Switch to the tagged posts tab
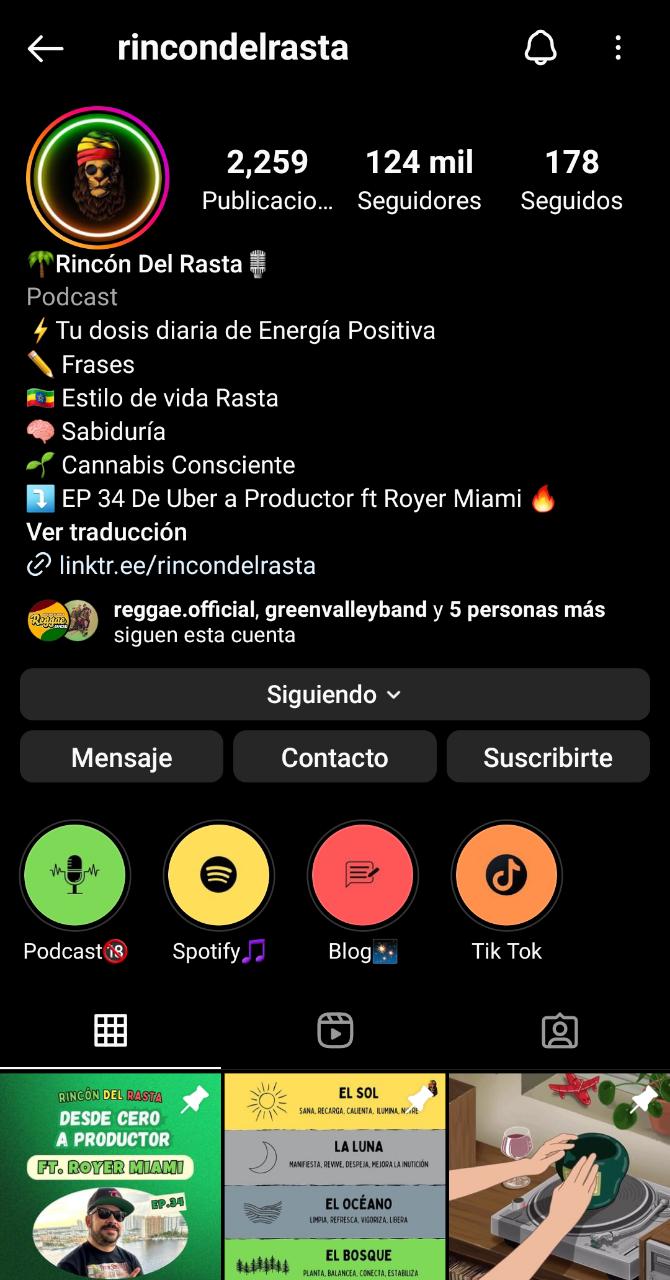 tap(559, 1030)
